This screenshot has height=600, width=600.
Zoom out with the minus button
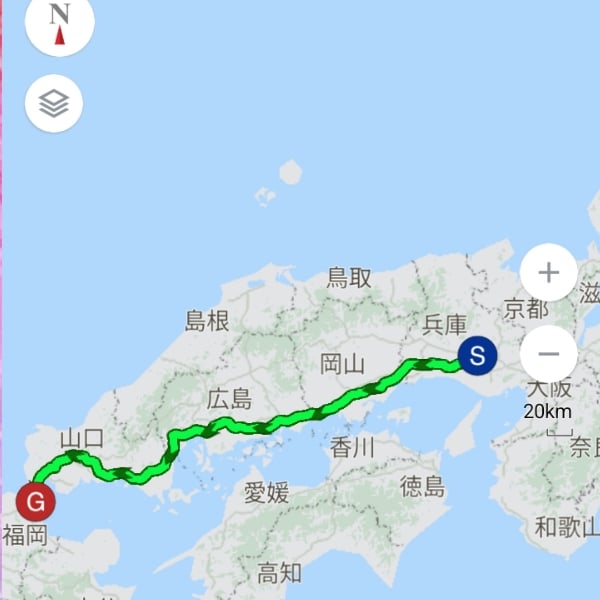point(549,353)
